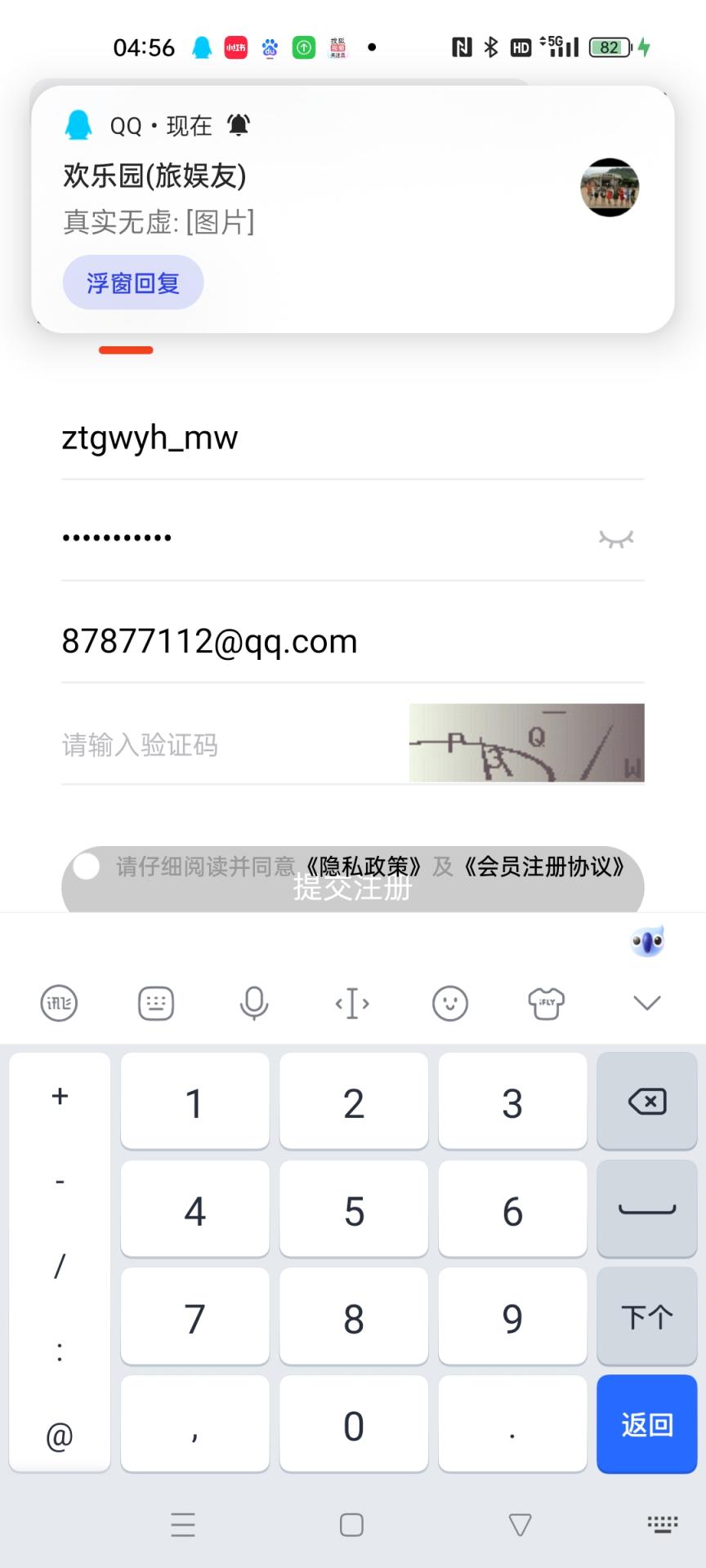This screenshot has width=706, height=1568.
Task: Open the 隐私政策 privacy policy link
Action: (362, 866)
